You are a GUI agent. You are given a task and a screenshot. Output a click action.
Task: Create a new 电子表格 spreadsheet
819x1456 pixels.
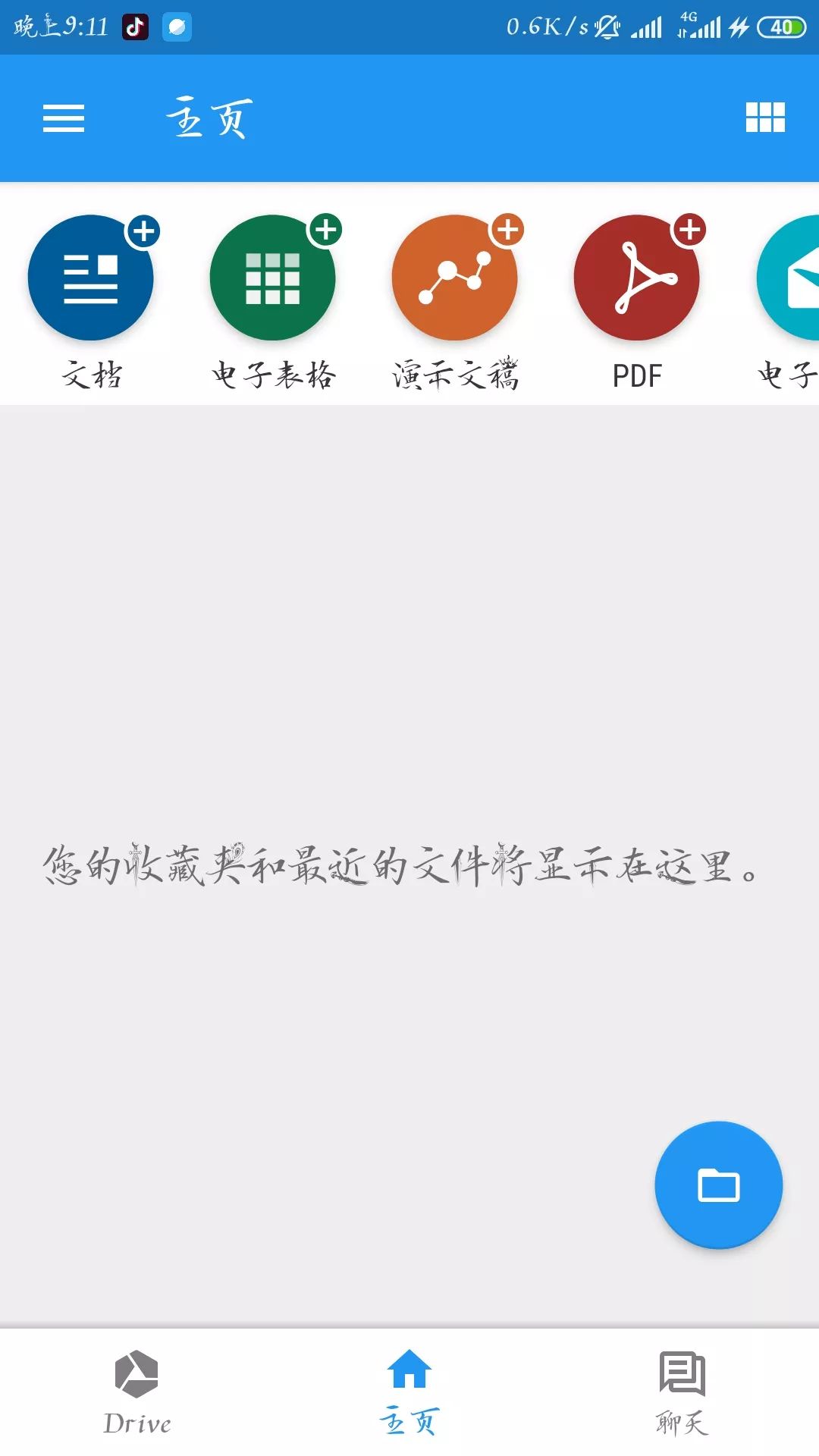coord(273,278)
